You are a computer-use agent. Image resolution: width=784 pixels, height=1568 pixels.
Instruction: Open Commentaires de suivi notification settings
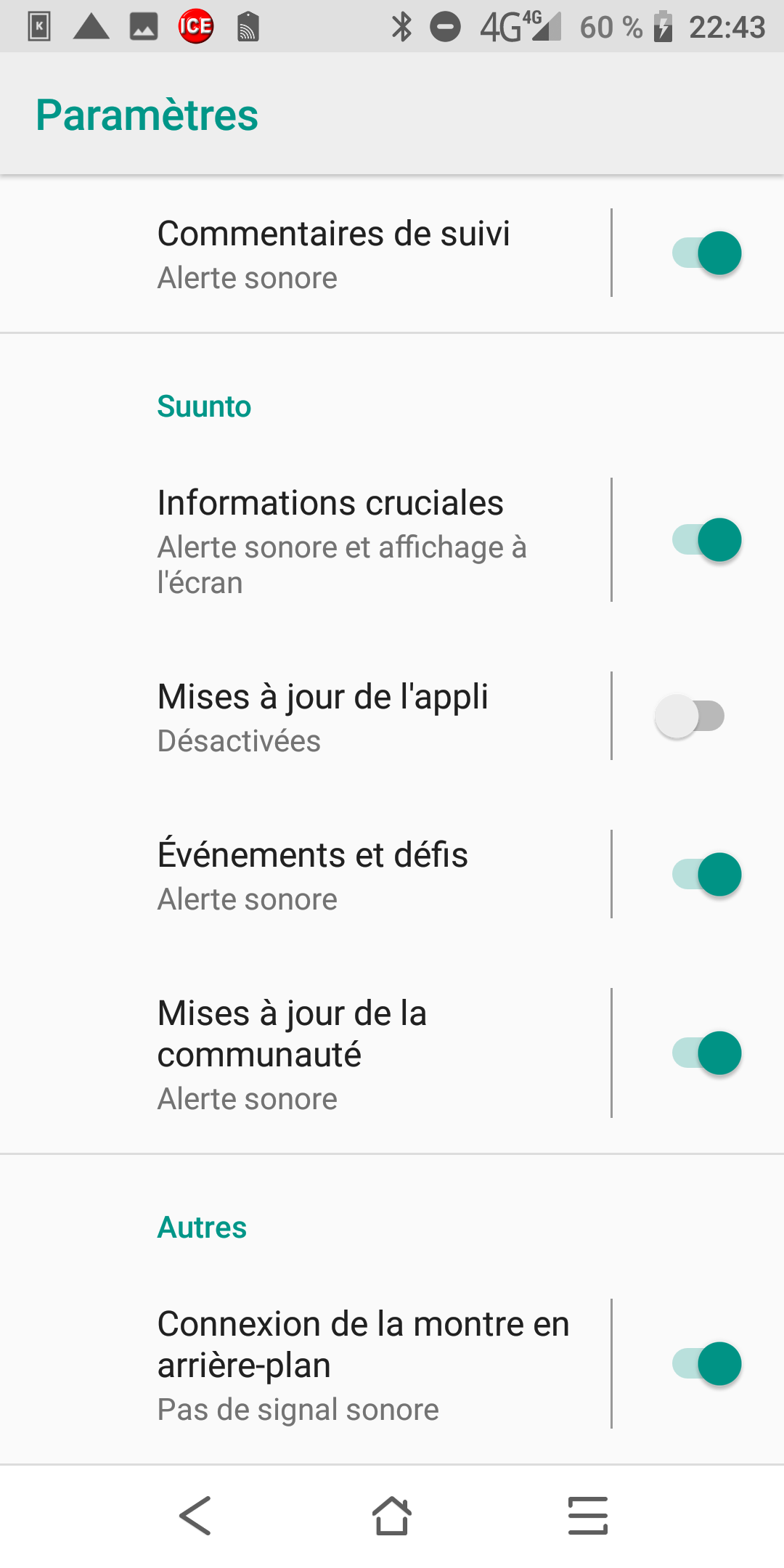click(x=305, y=253)
